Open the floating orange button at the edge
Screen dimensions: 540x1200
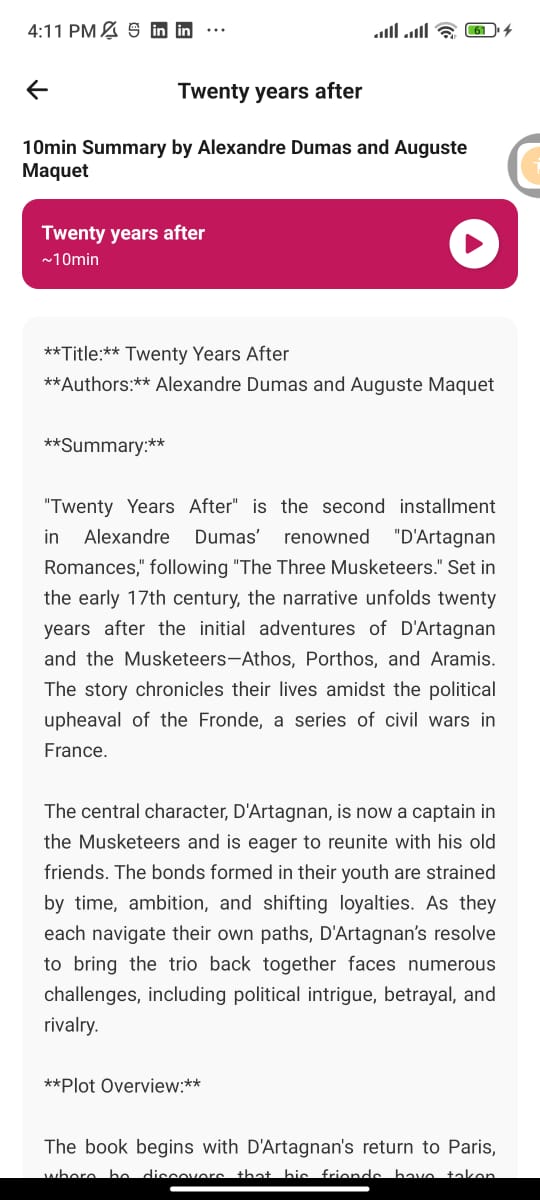[x=525, y=165]
